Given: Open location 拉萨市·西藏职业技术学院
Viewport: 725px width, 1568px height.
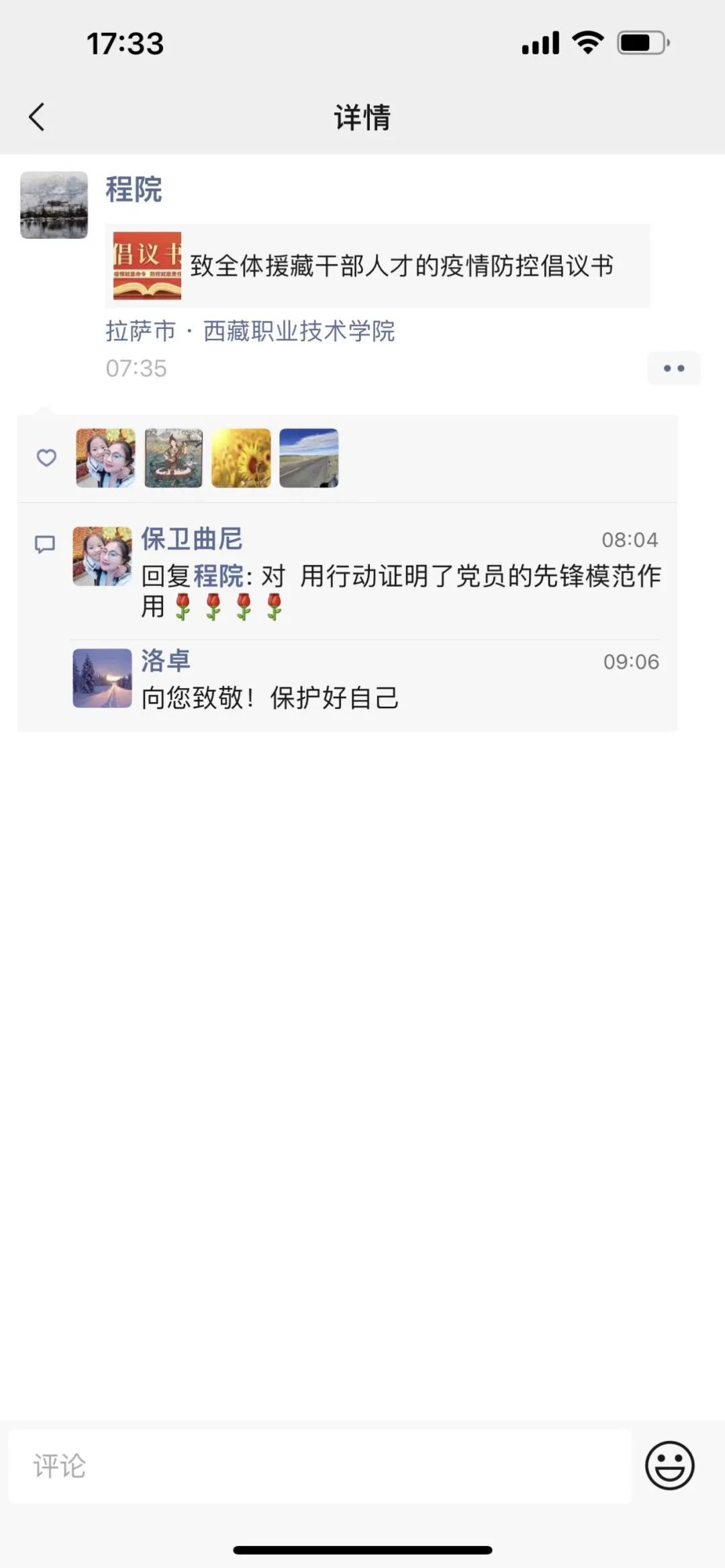Looking at the screenshot, I should (250, 331).
